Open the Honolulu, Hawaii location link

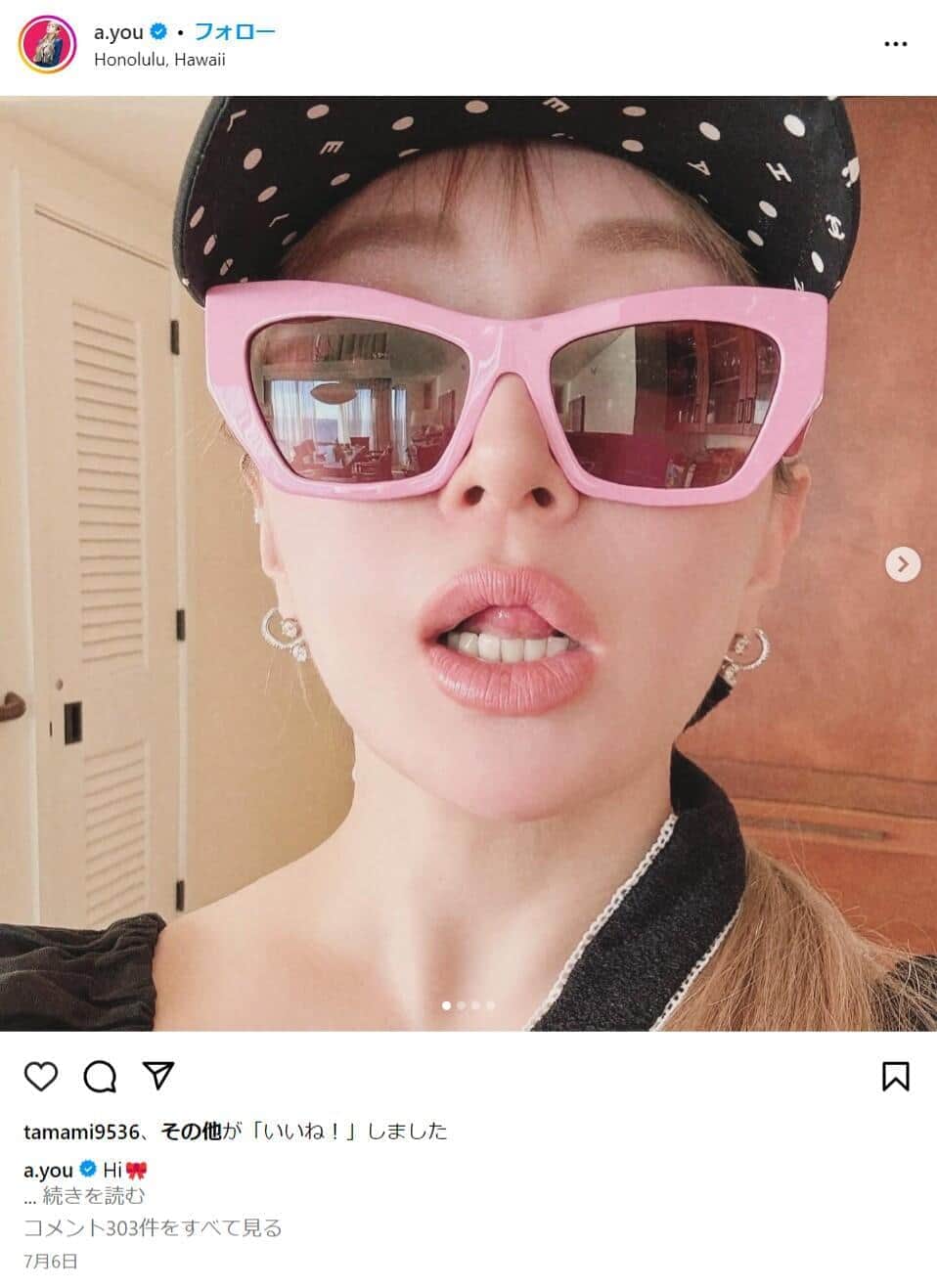pos(159,60)
